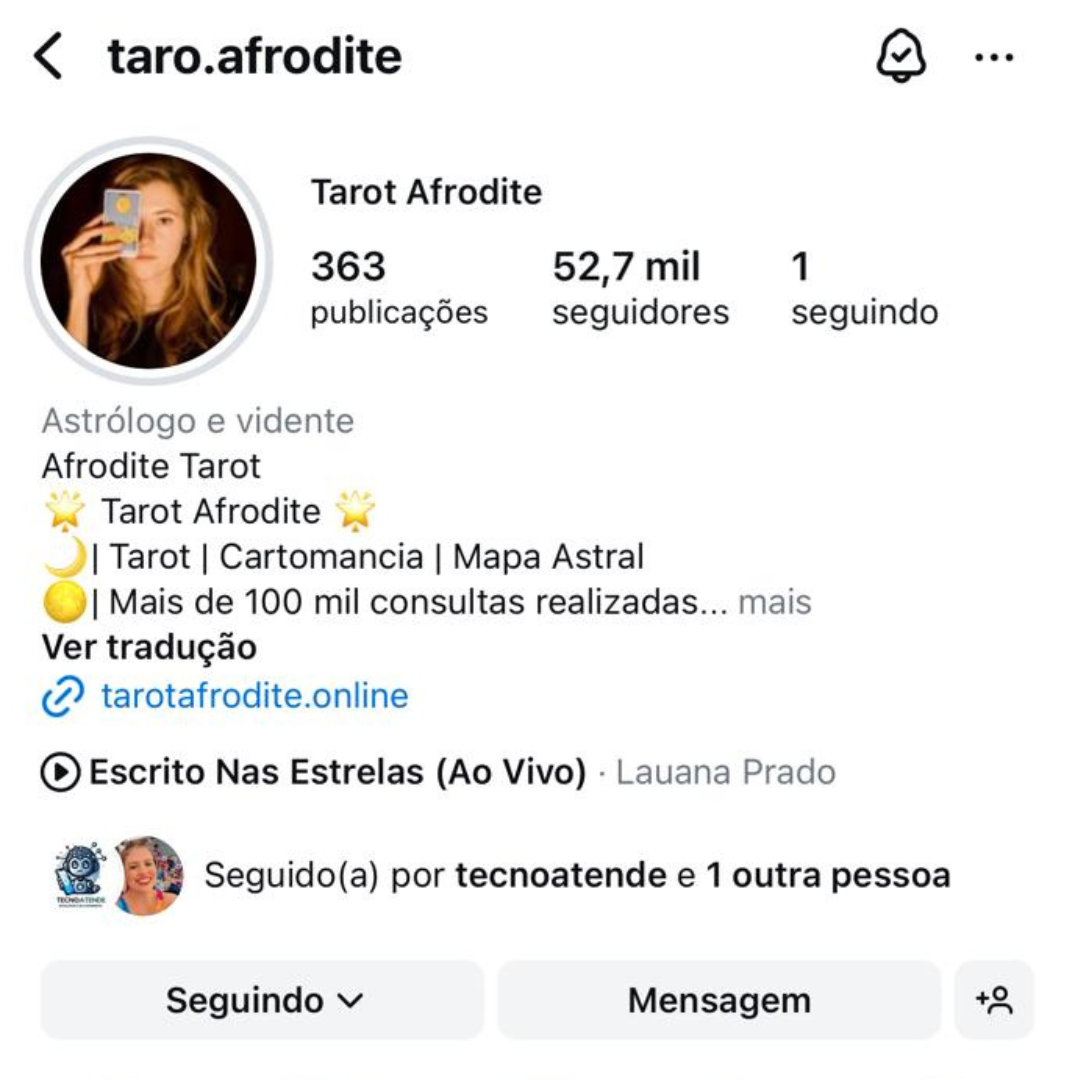
Task: View Tarot Afrodite's profile picture
Action: point(148,261)
